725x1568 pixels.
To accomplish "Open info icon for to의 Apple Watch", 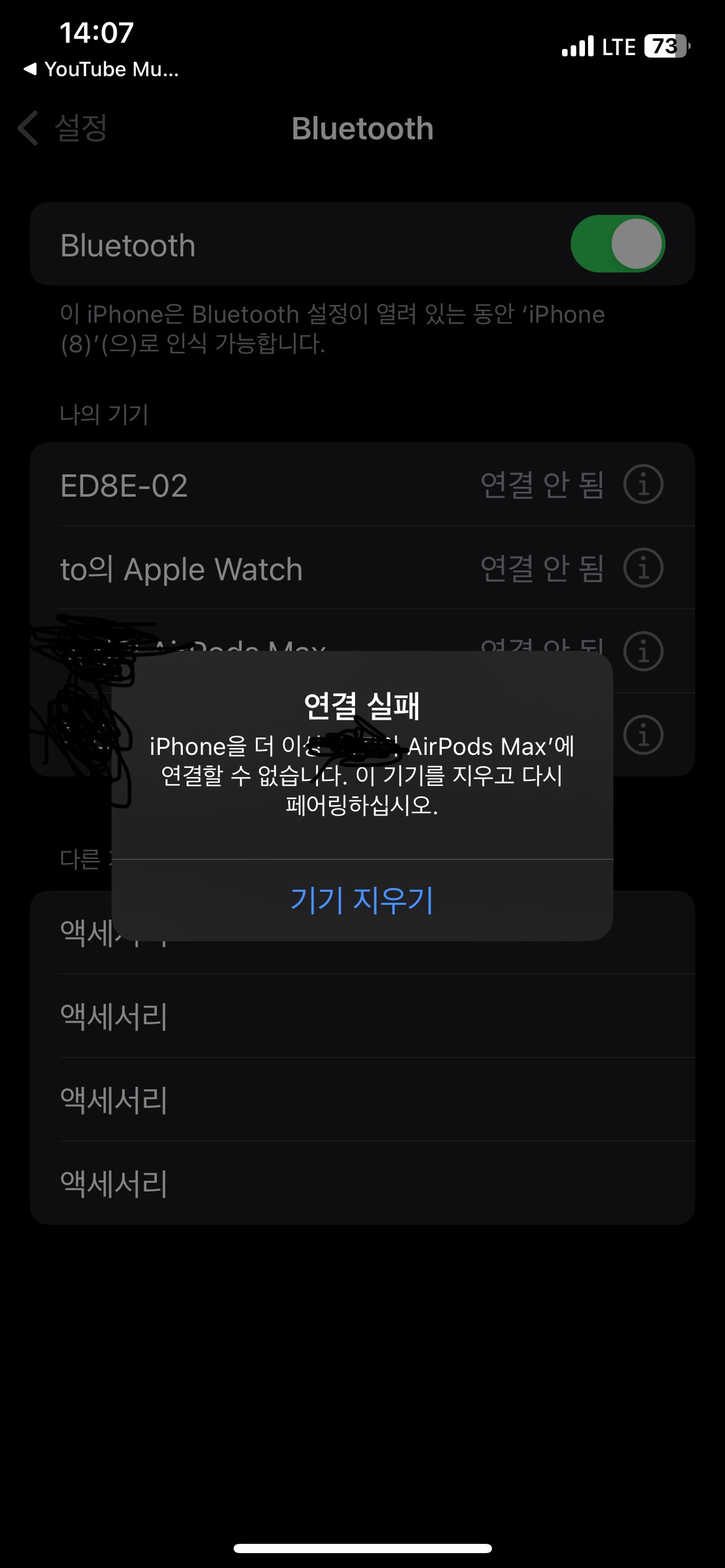I will (643, 568).
